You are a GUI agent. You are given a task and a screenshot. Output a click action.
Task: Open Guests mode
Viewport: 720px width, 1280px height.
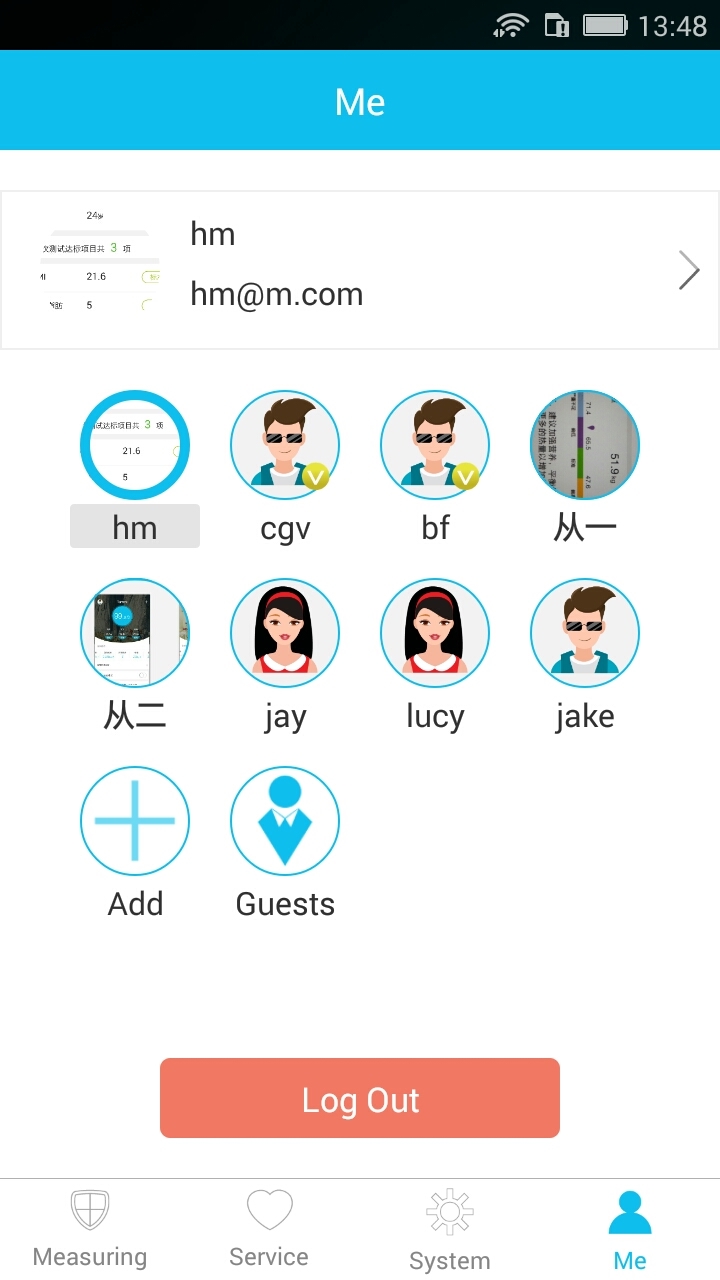(x=285, y=821)
